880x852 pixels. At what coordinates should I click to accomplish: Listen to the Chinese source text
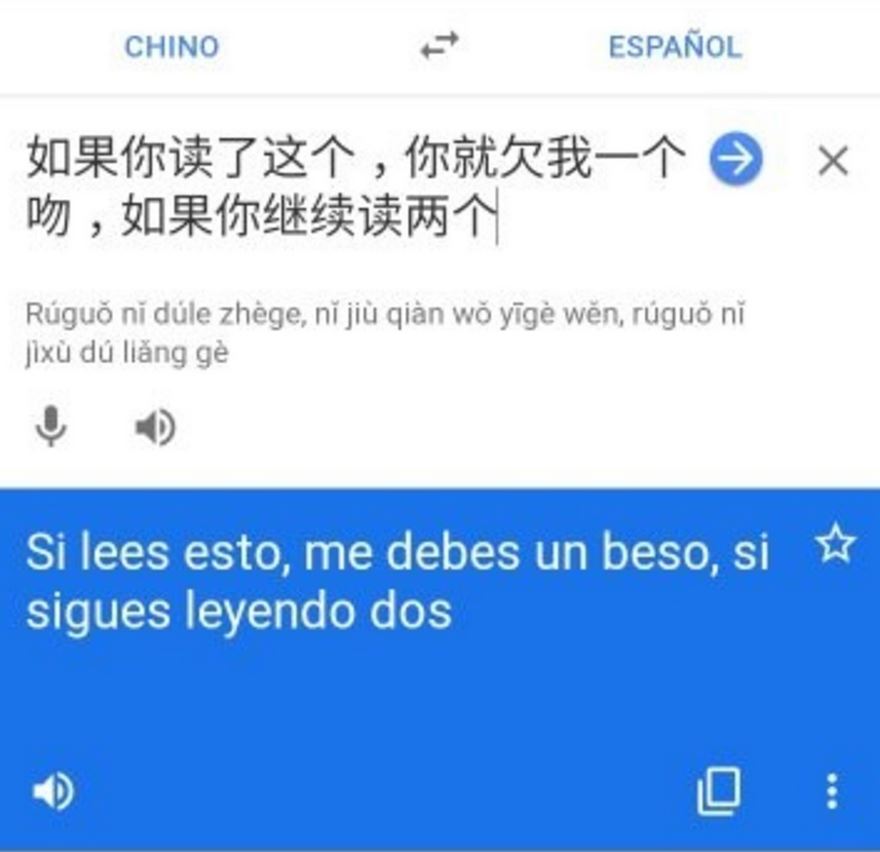155,428
